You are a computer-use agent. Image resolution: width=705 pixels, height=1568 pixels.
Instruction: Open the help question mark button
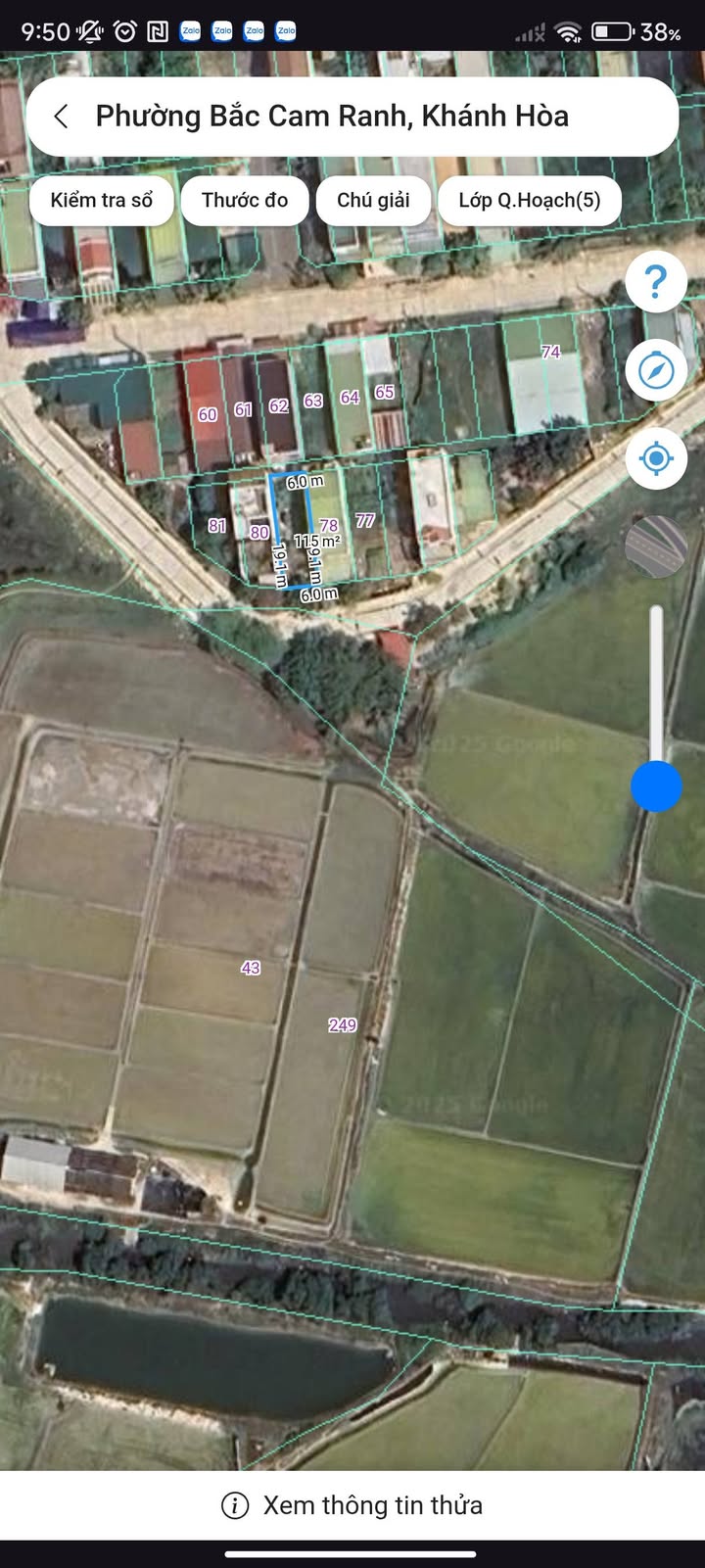[x=655, y=282]
